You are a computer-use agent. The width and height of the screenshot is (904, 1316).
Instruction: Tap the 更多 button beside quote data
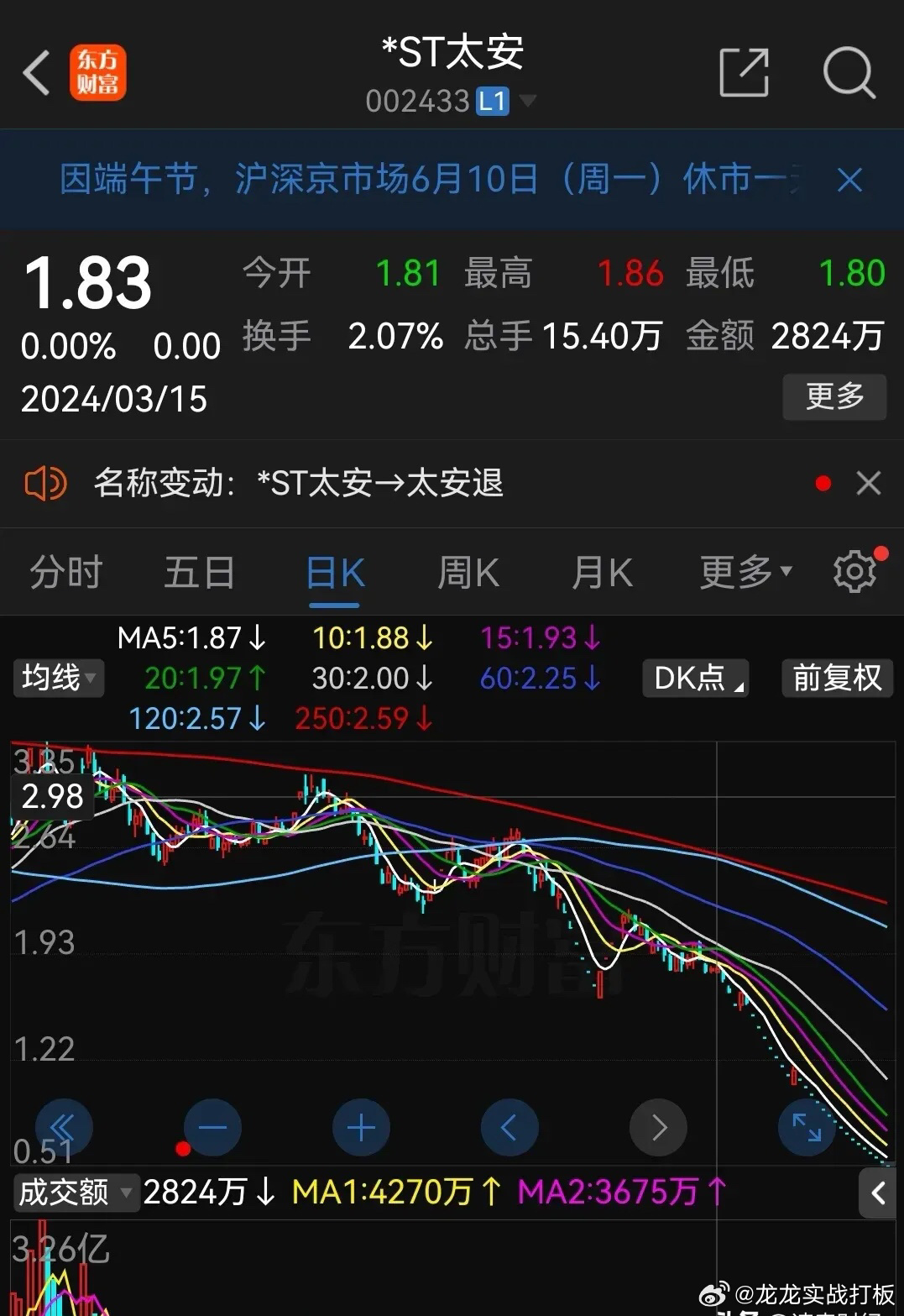834,398
